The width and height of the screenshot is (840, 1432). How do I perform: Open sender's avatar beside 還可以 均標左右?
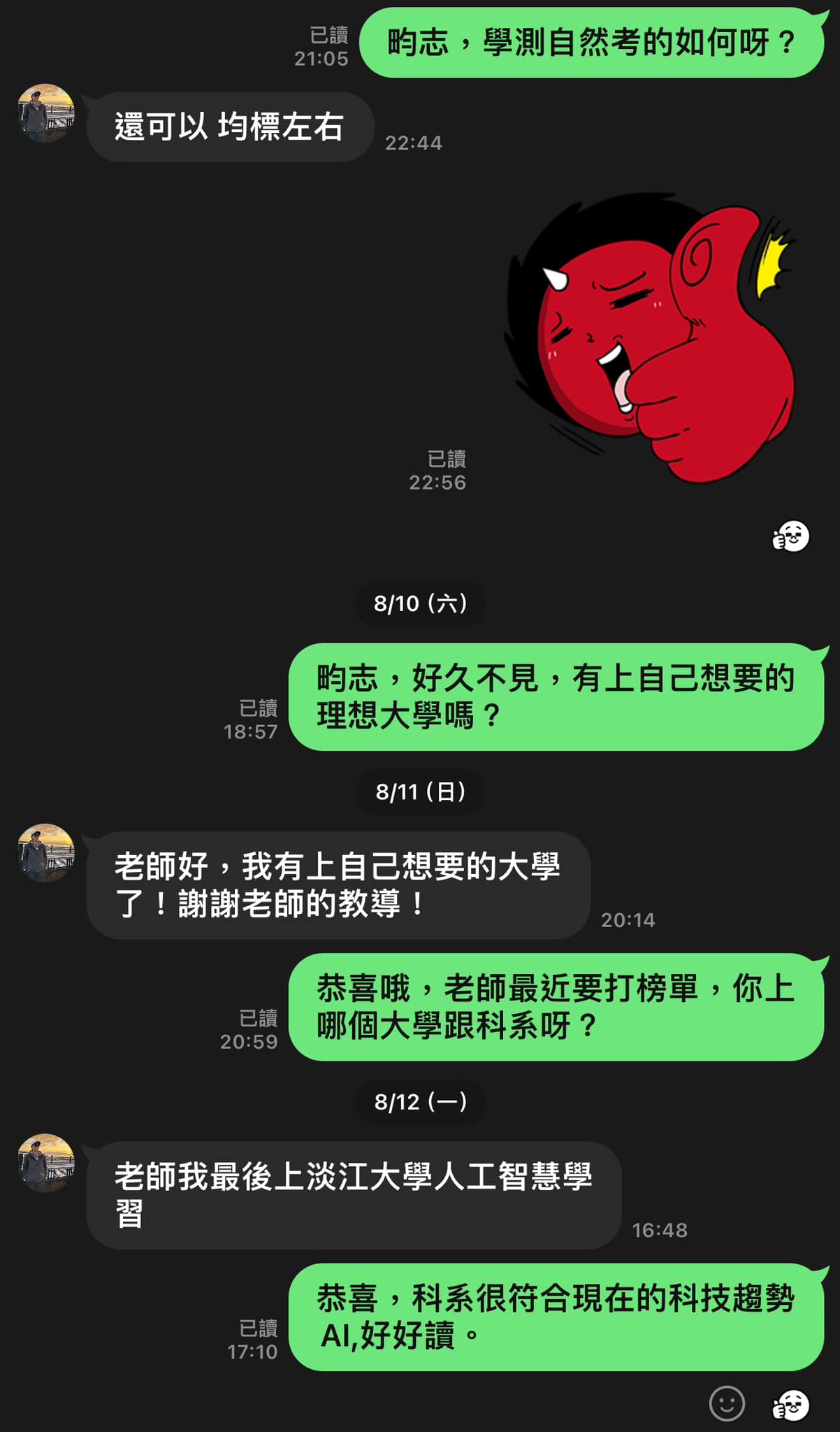tap(45, 113)
